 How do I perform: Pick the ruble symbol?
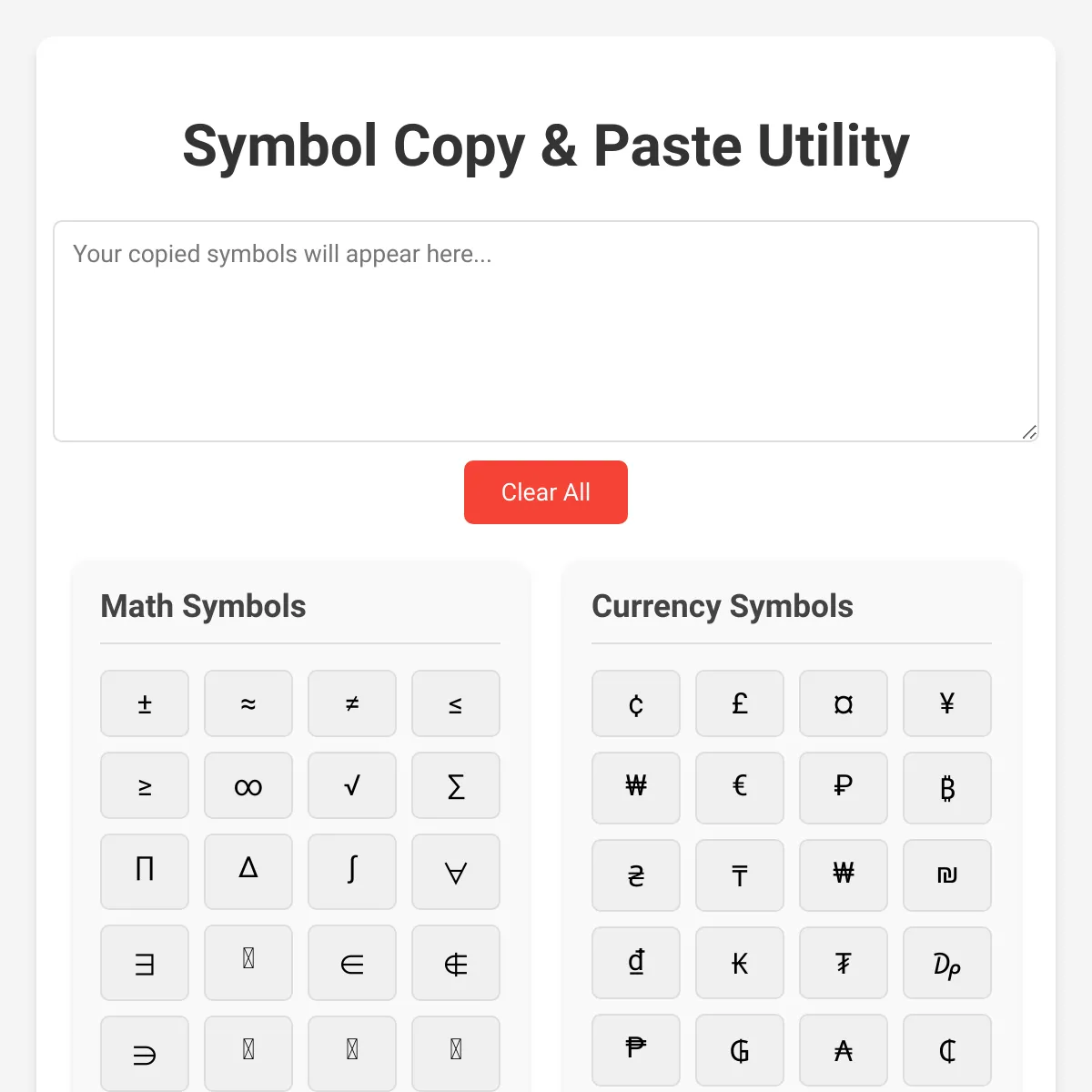click(844, 788)
